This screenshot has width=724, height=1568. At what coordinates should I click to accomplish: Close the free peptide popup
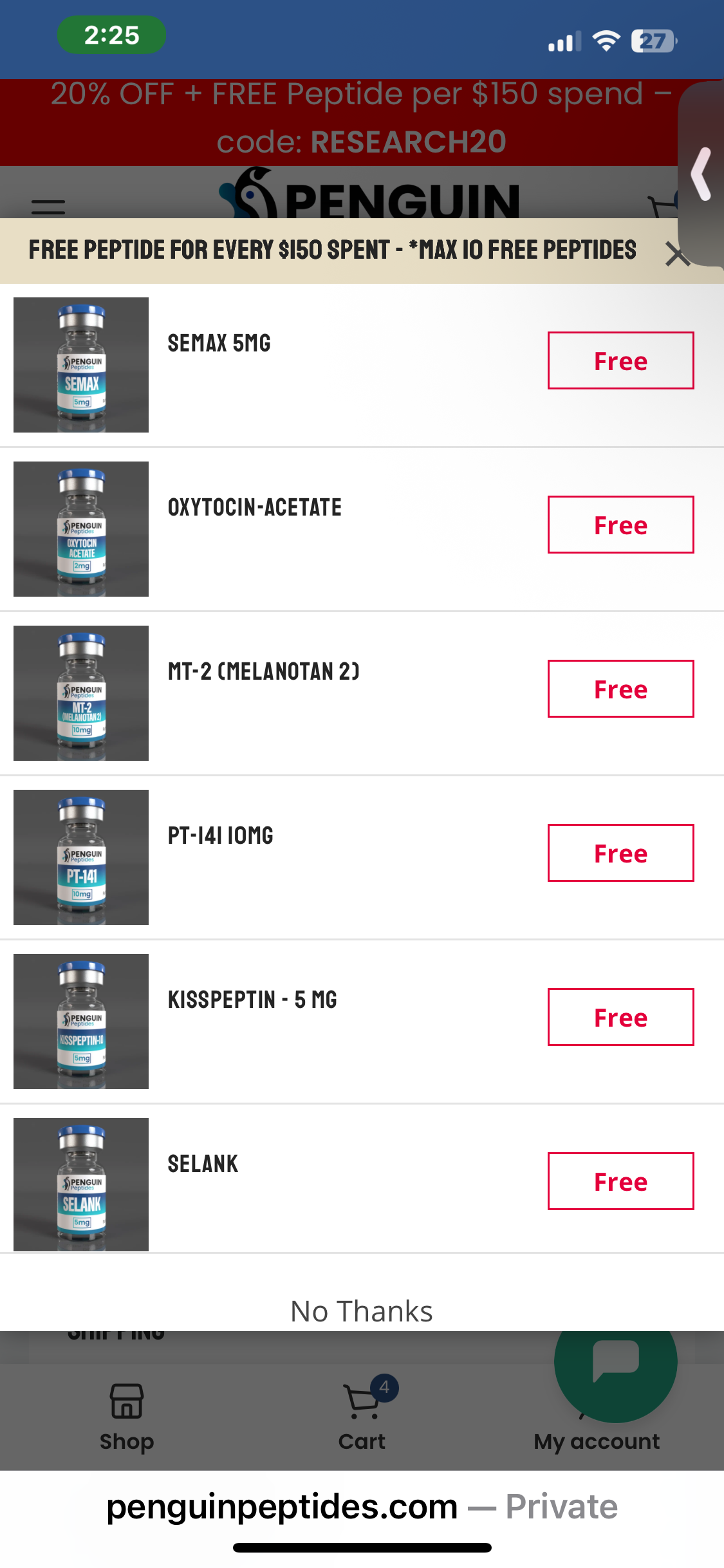coord(678,254)
